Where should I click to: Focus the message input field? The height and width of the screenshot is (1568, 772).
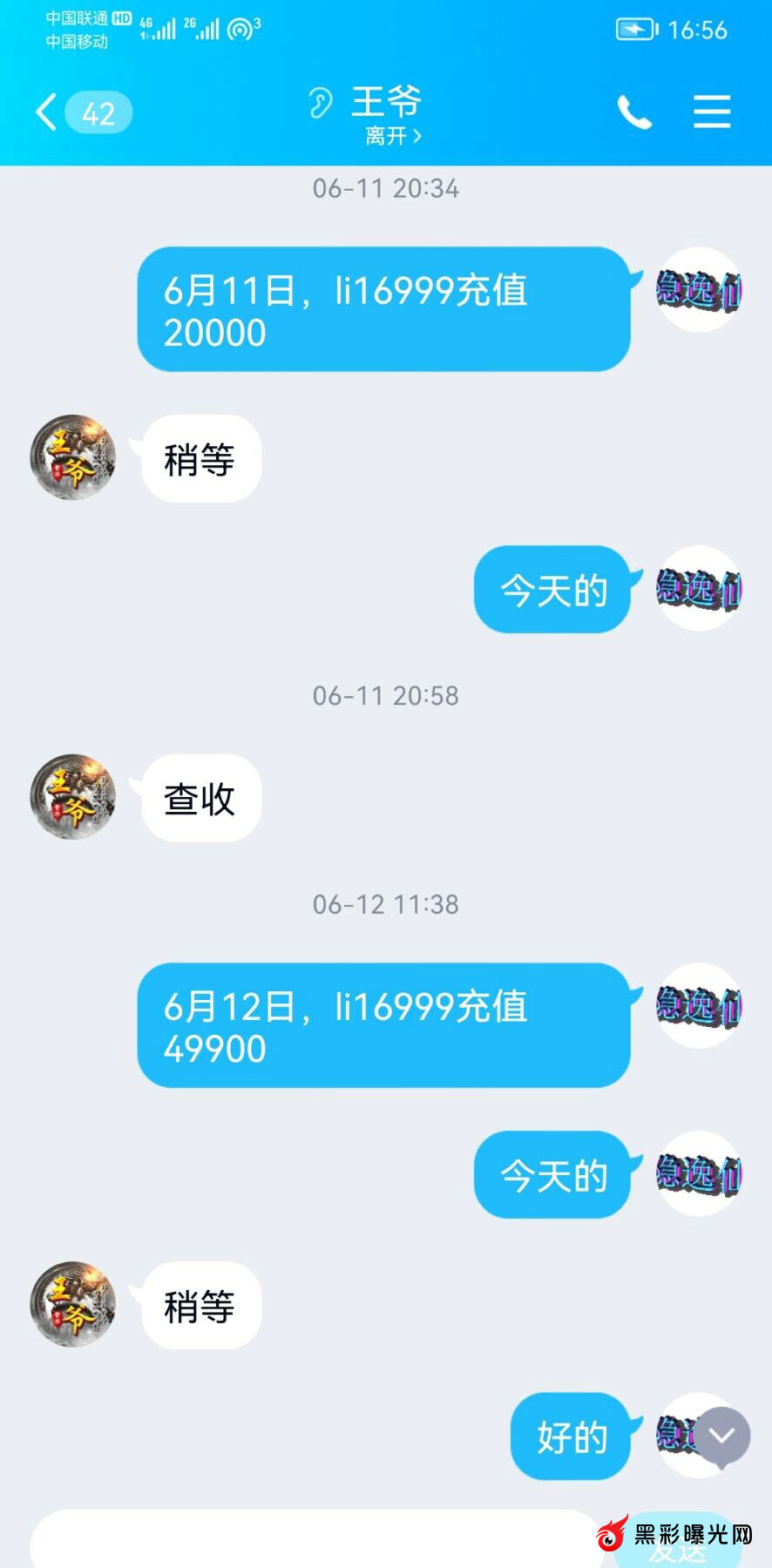pos(314,1544)
